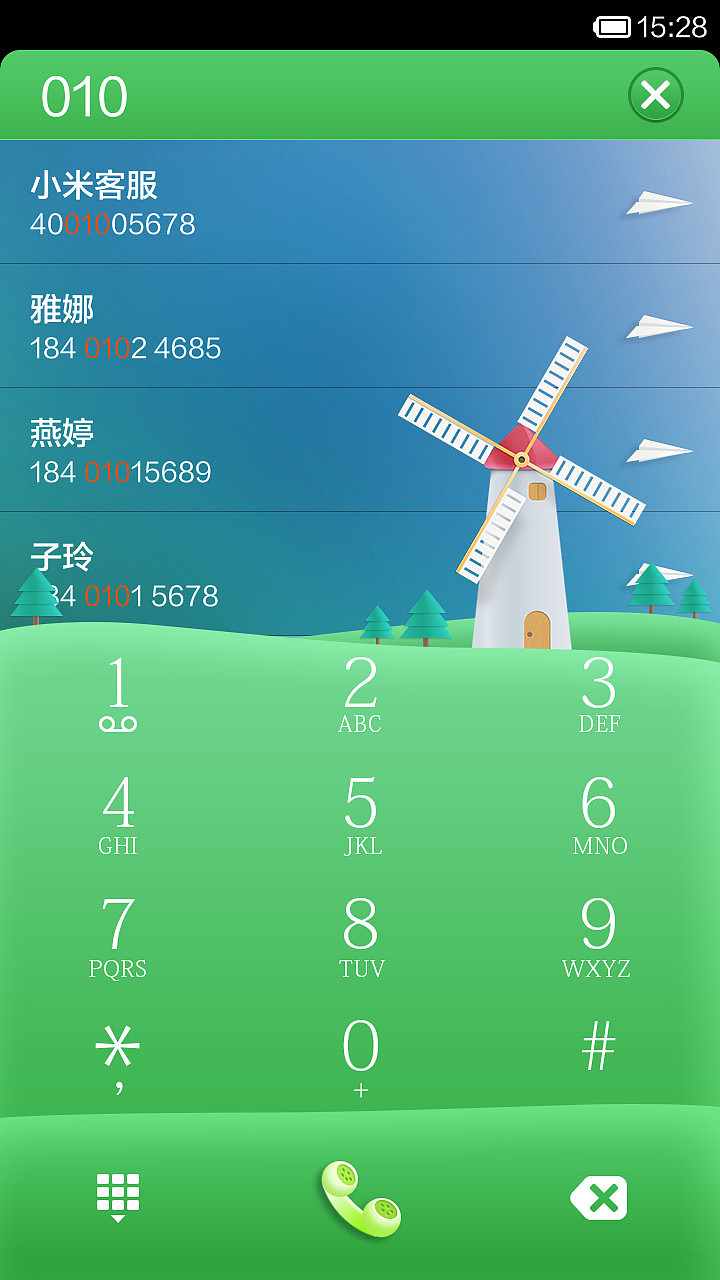Dial digit 3 DEF key

pyautogui.click(x=598, y=694)
